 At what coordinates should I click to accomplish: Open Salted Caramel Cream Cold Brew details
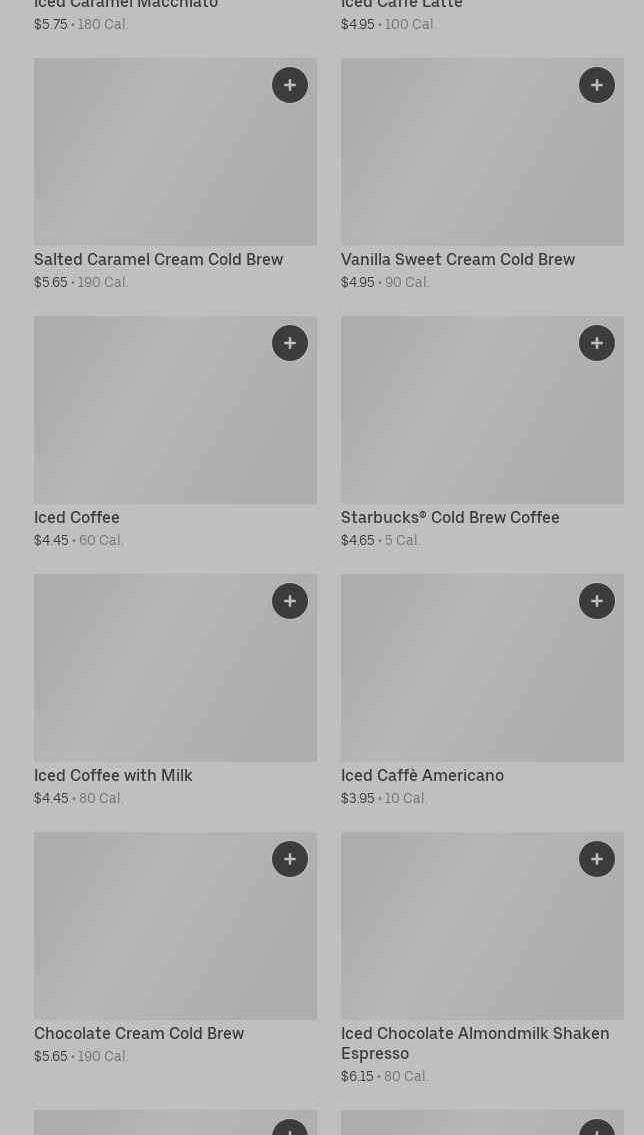coord(158,260)
